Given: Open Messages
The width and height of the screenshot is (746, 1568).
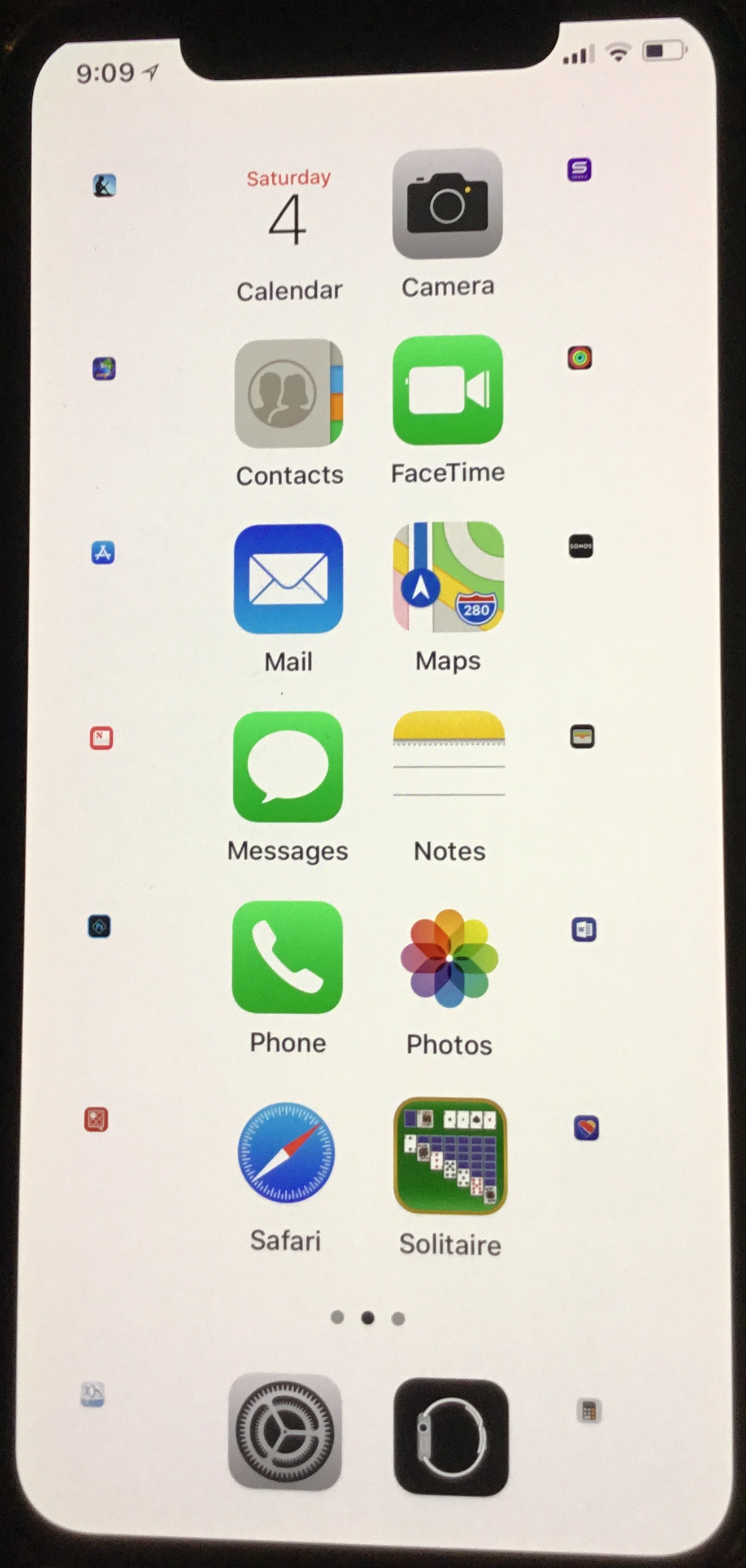Looking at the screenshot, I should point(288,767).
